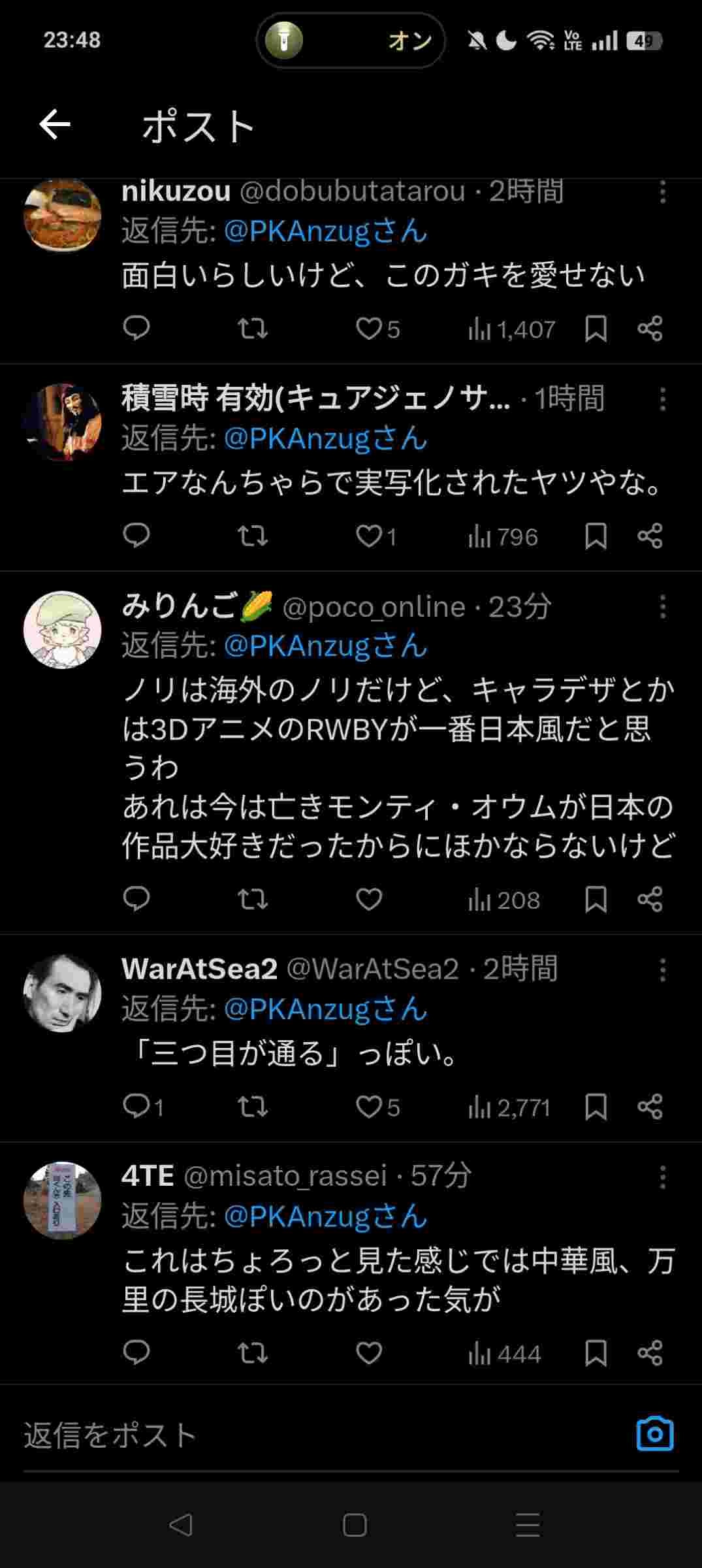702x1568 pixels.
Task: Bookmark 4TE's reply
Action: point(596,1353)
